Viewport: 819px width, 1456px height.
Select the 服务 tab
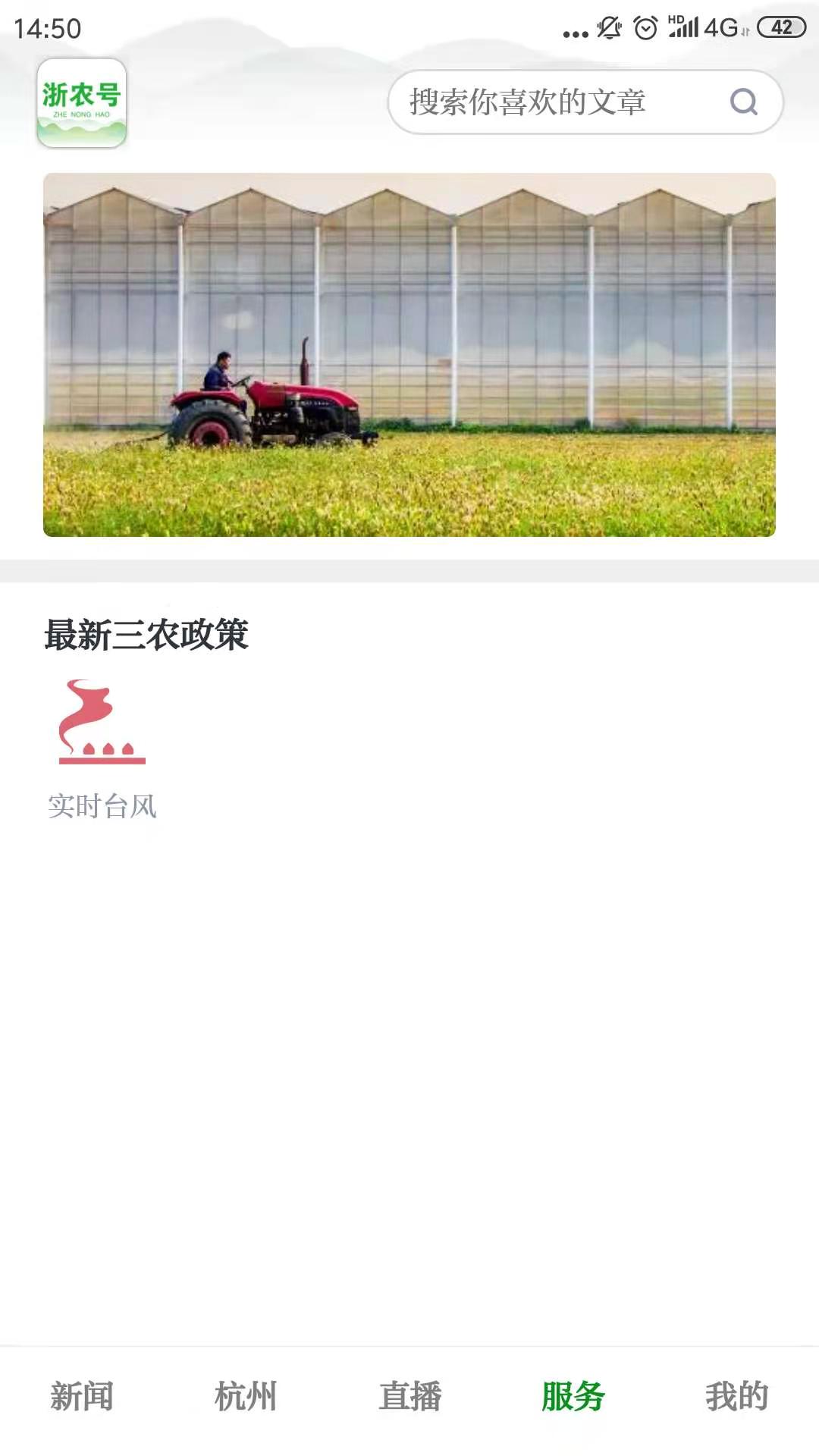pos(573,1396)
